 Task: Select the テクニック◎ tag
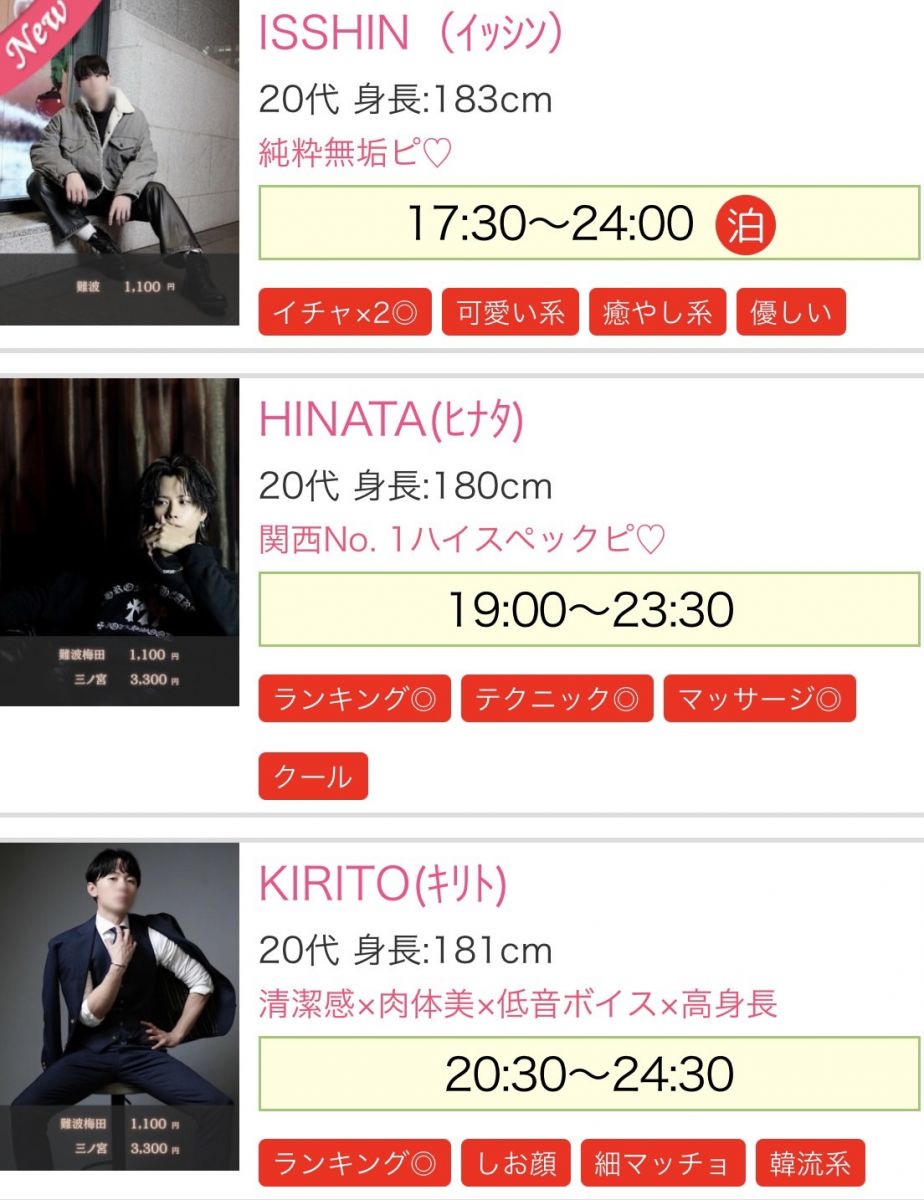tap(556, 699)
